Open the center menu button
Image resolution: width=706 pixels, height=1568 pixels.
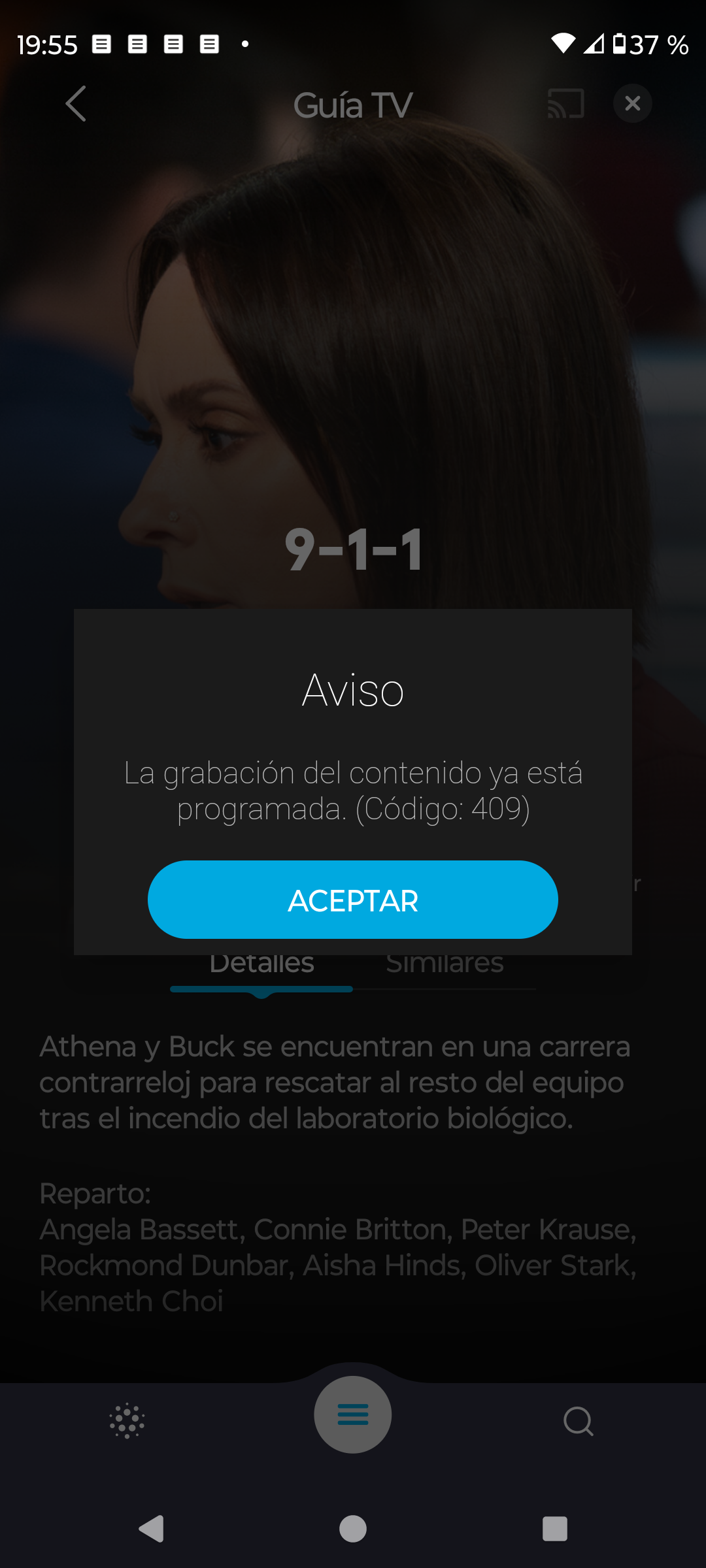point(352,1414)
